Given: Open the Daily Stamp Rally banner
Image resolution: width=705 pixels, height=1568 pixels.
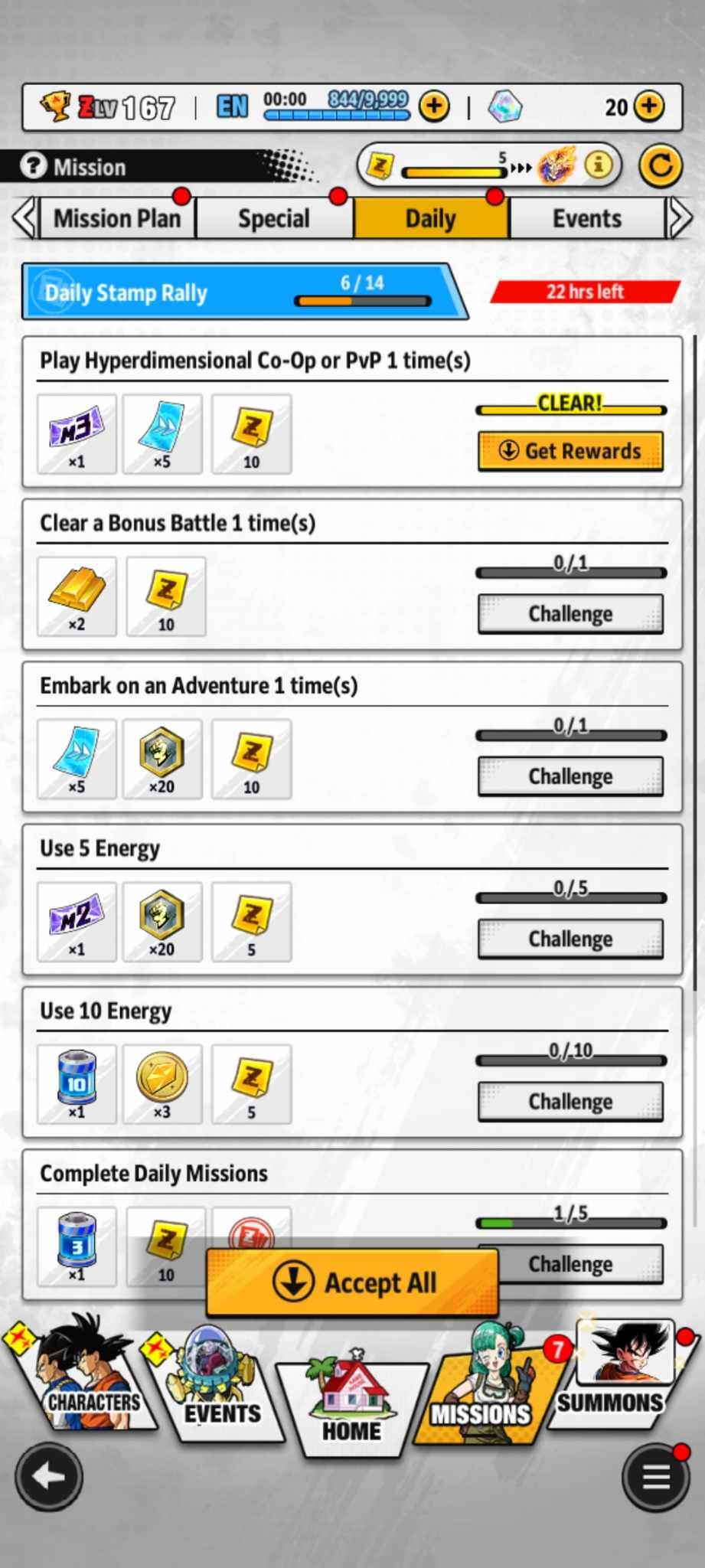Looking at the screenshot, I should point(245,292).
